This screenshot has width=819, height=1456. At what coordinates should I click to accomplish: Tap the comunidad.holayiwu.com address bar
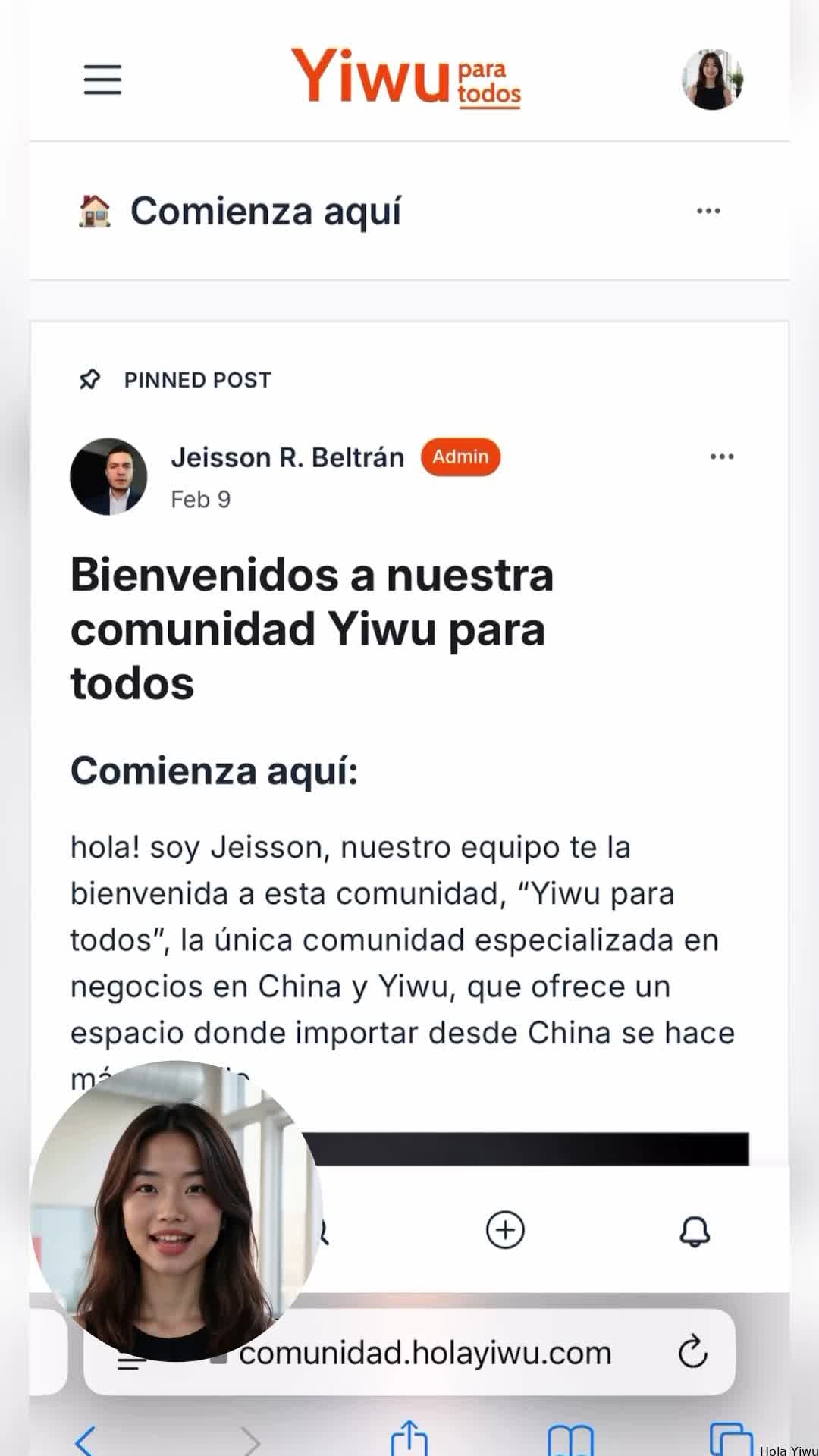pos(425,1354)
